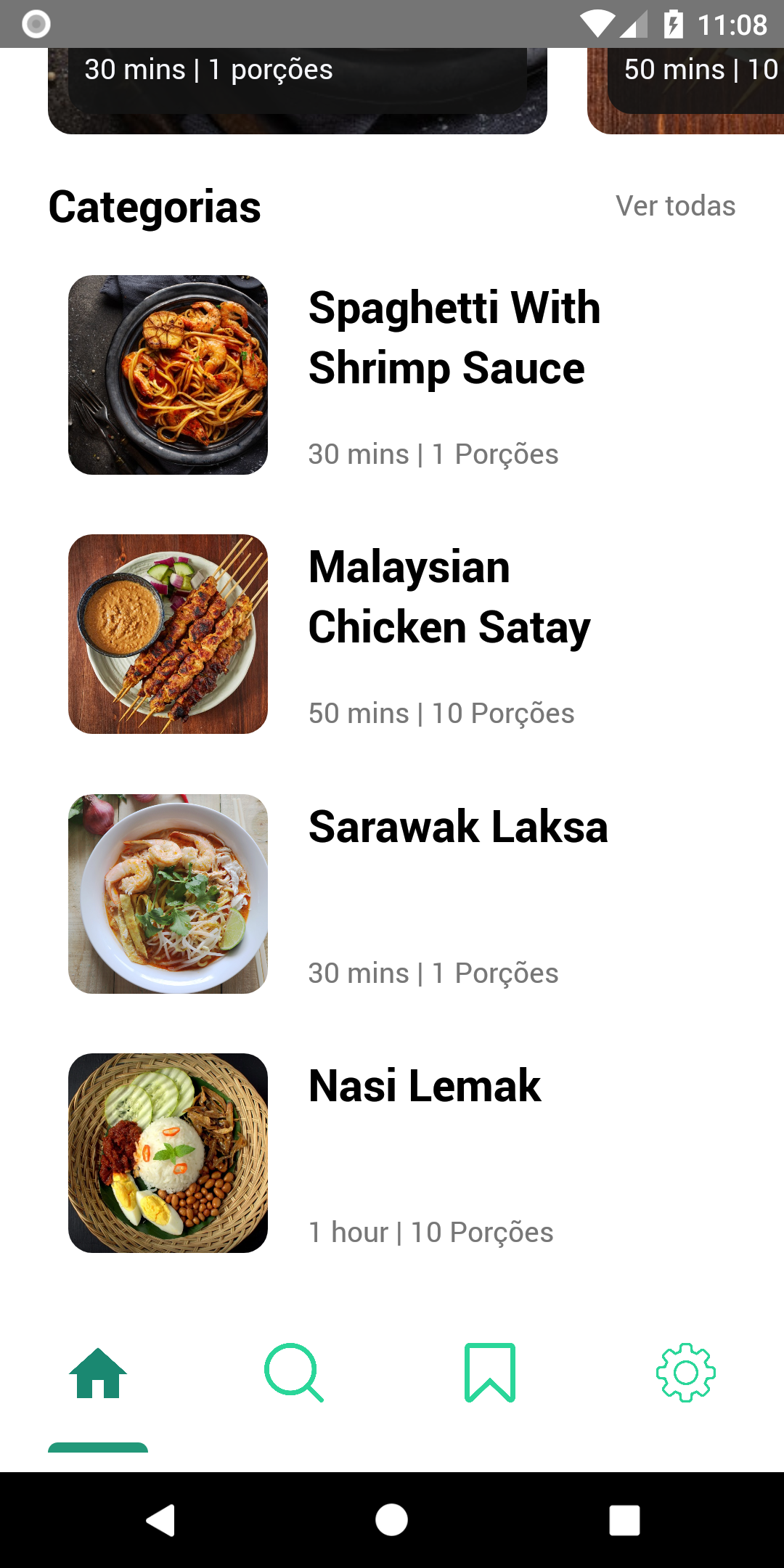Go back using the system back button
The image size is (784, 1568).
point(161,1520)
